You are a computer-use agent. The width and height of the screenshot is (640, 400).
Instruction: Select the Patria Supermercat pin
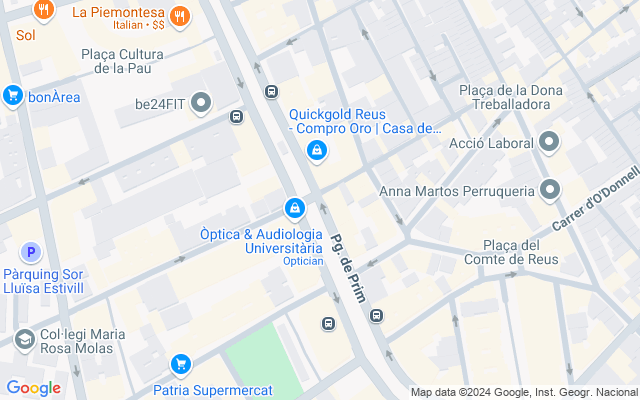[x=180, y=364]
